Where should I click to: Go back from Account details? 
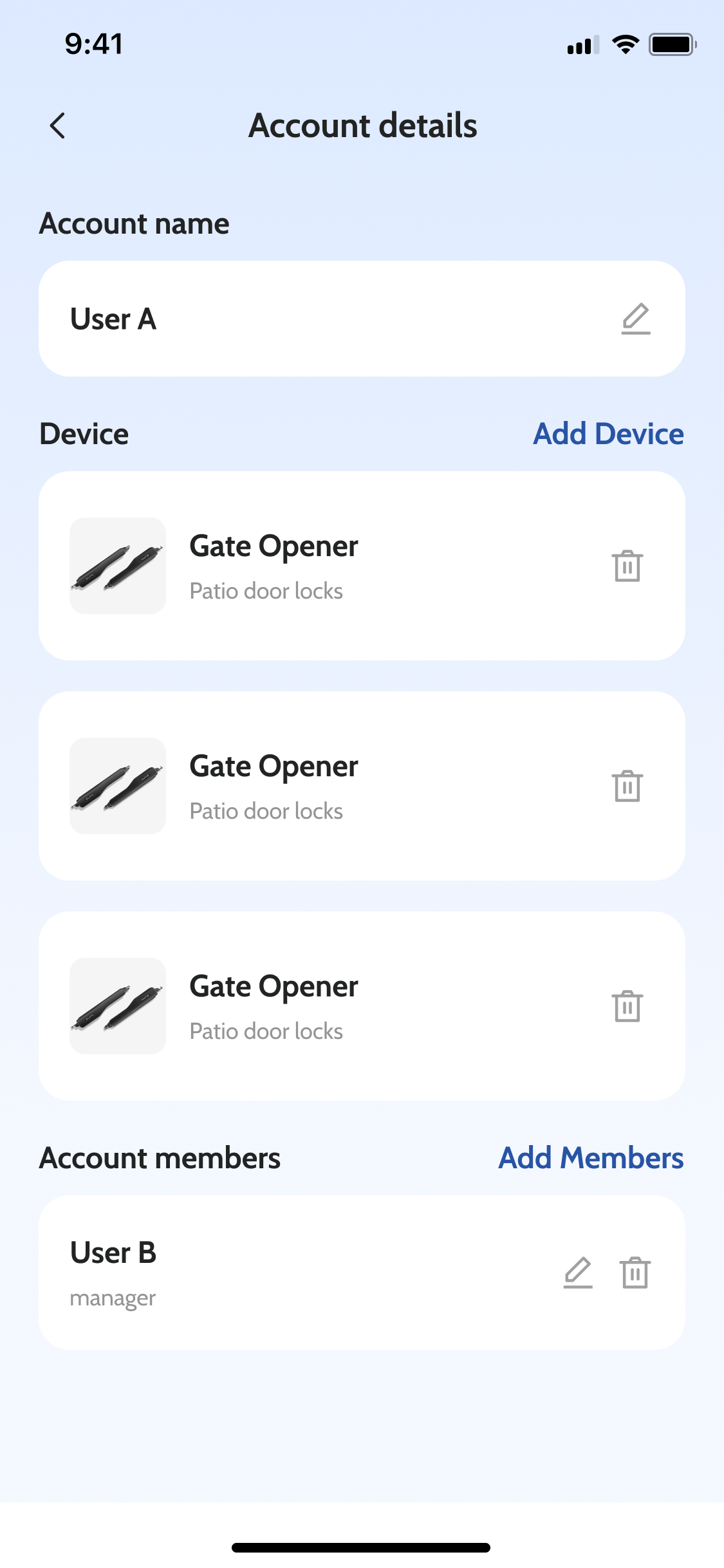tap(57, 126)
